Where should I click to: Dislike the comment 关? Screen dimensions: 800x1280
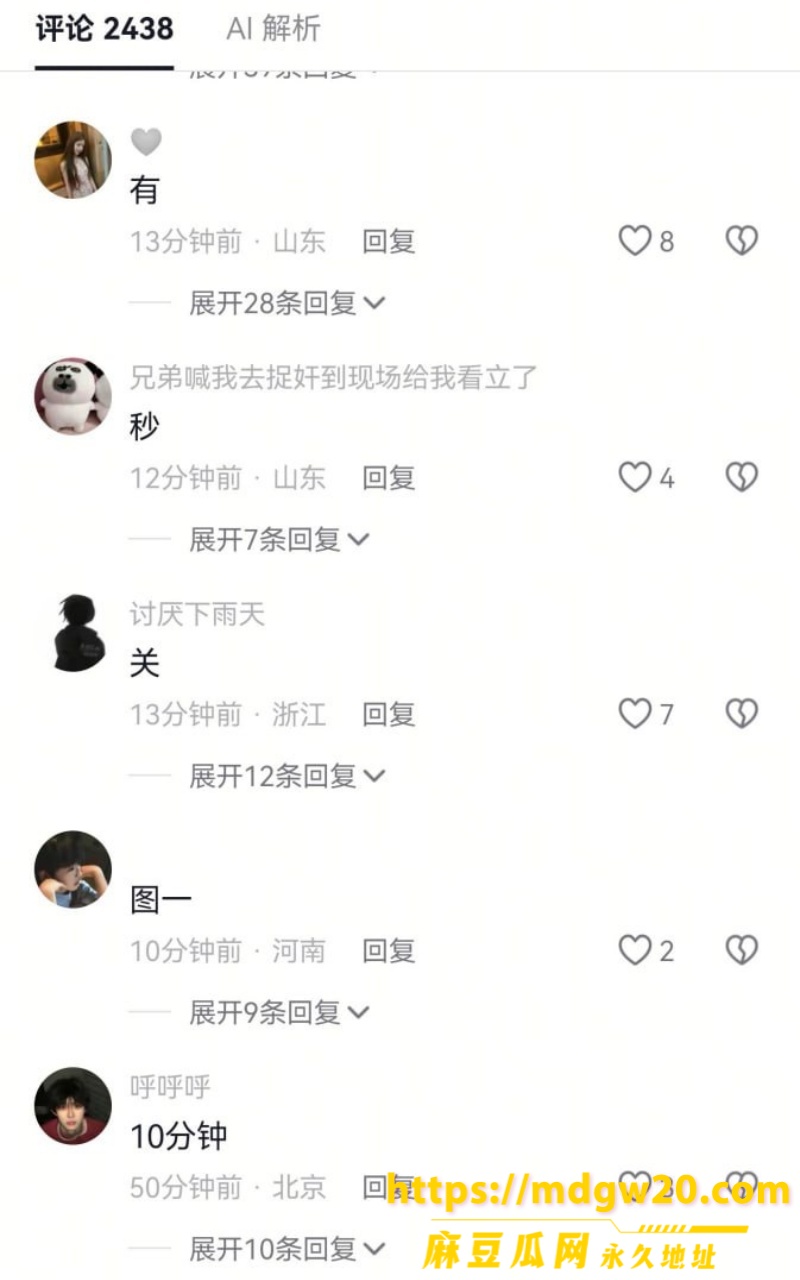click(x=742, y=714)
